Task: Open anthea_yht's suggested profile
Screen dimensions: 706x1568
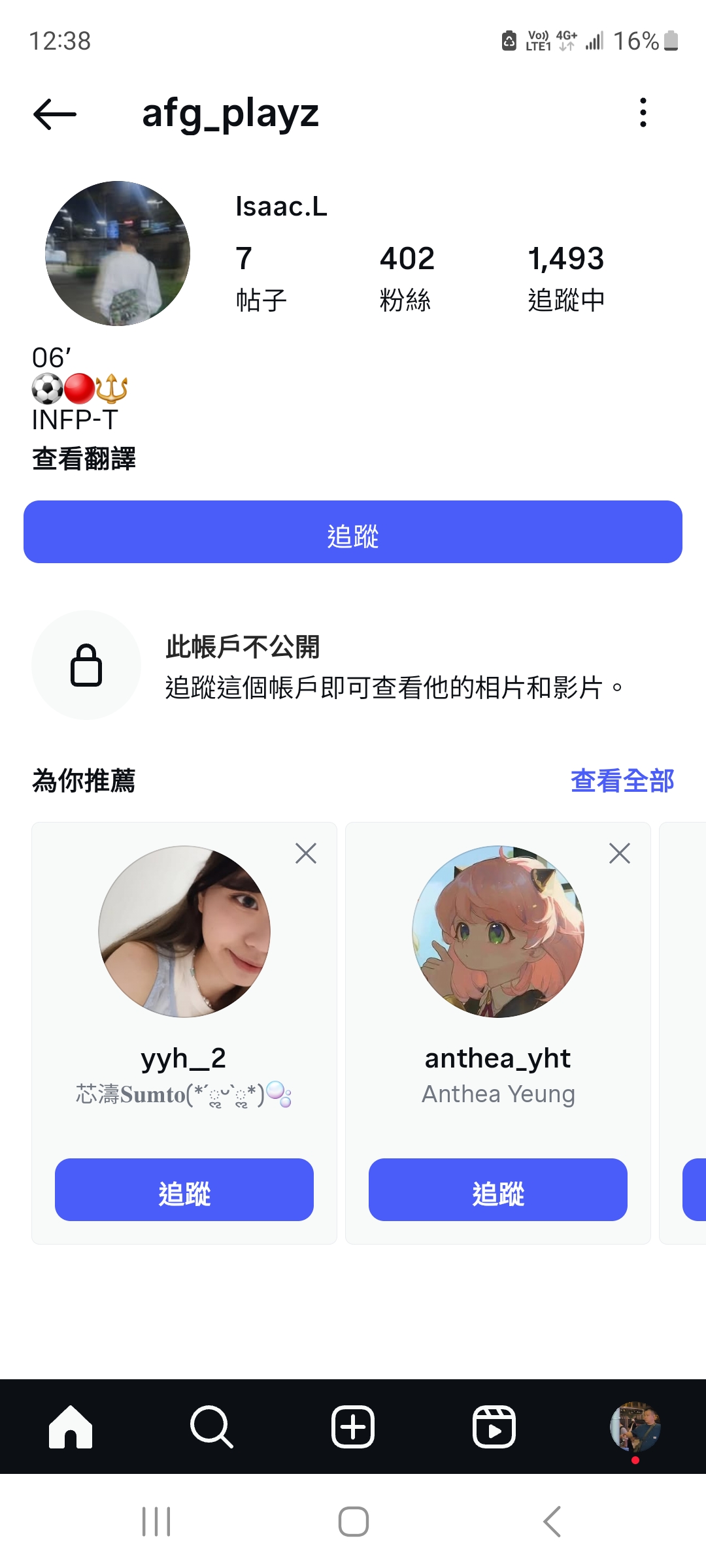Action: (498, 932)
